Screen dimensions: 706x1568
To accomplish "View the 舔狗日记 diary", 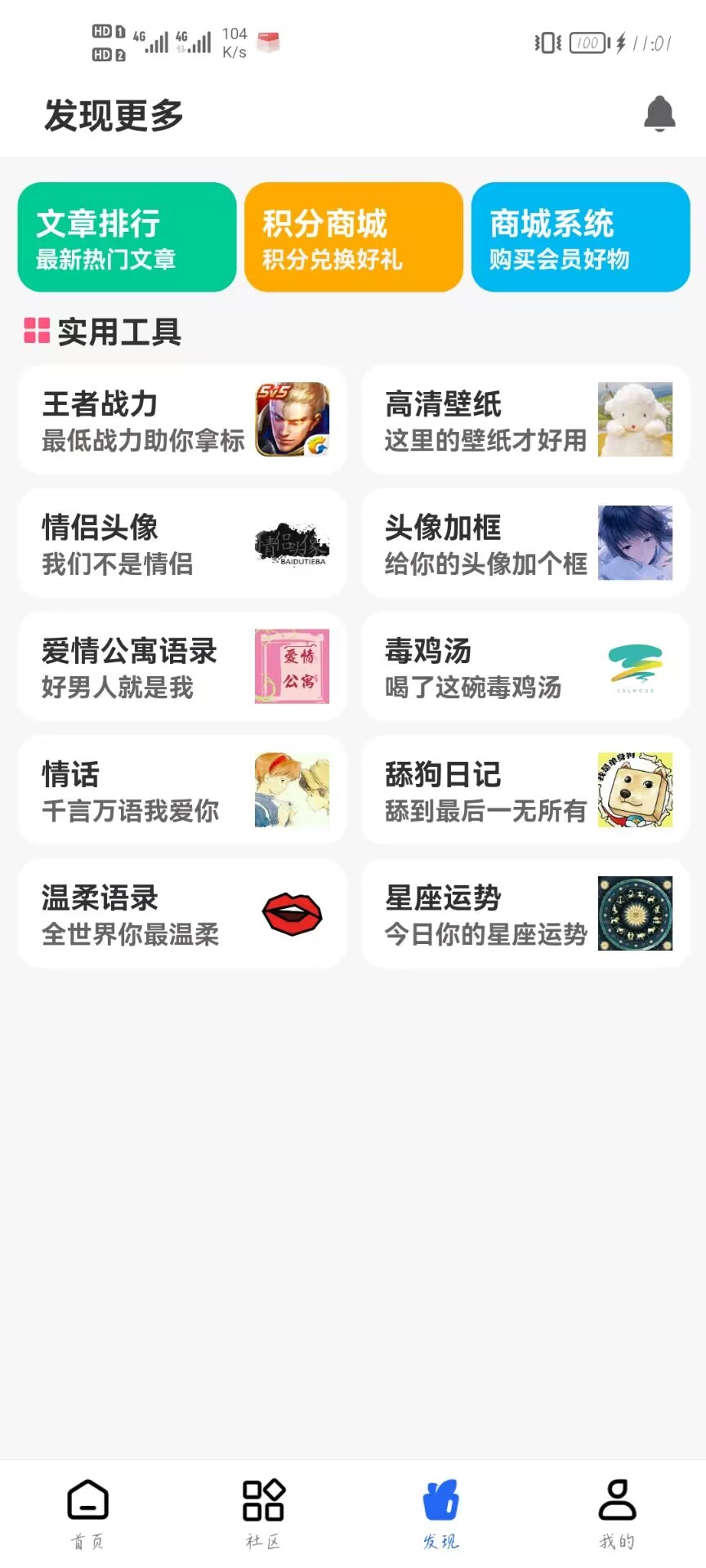I will (x=525, y=790).
